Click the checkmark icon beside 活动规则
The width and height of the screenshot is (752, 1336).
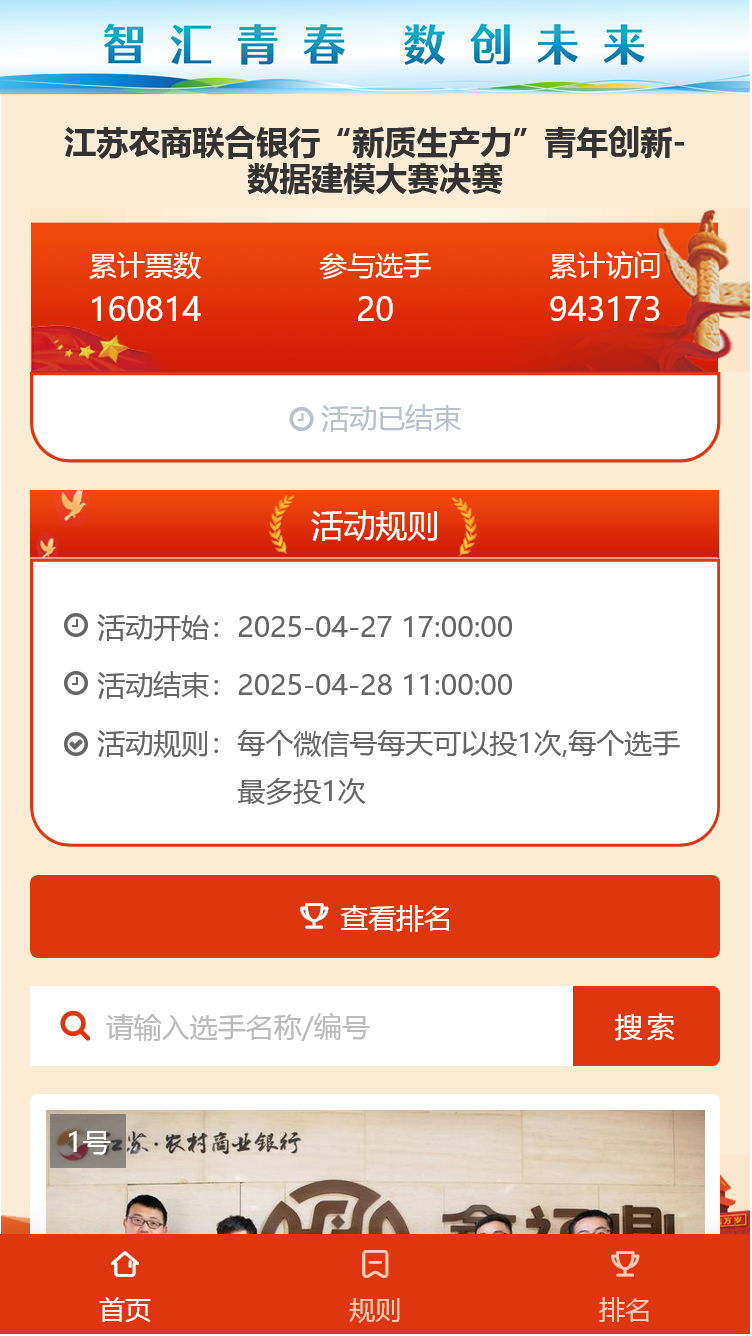click(75, 743)
